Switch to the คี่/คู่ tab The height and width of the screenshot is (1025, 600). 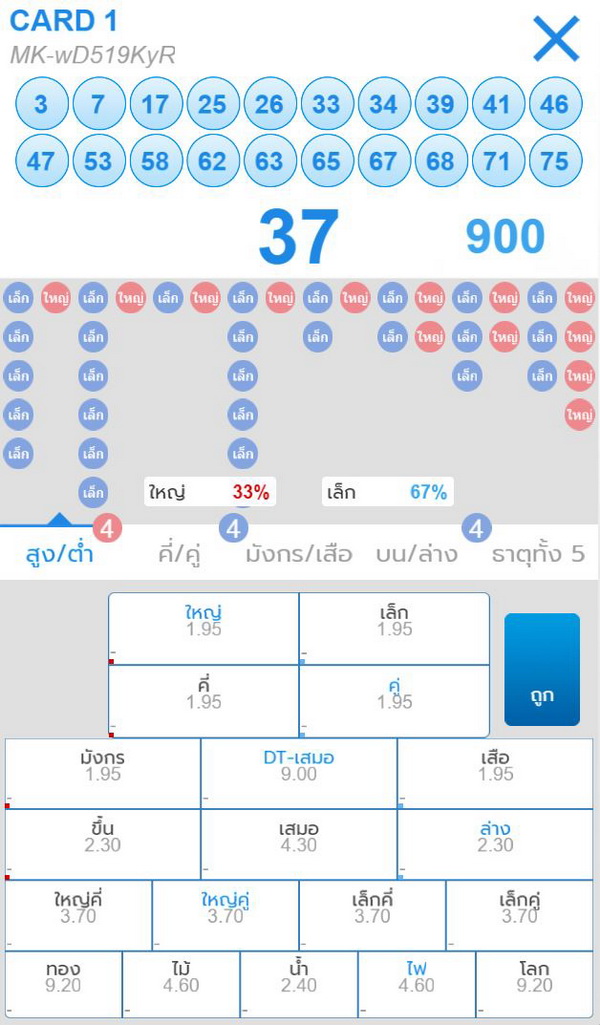point(181,553)
